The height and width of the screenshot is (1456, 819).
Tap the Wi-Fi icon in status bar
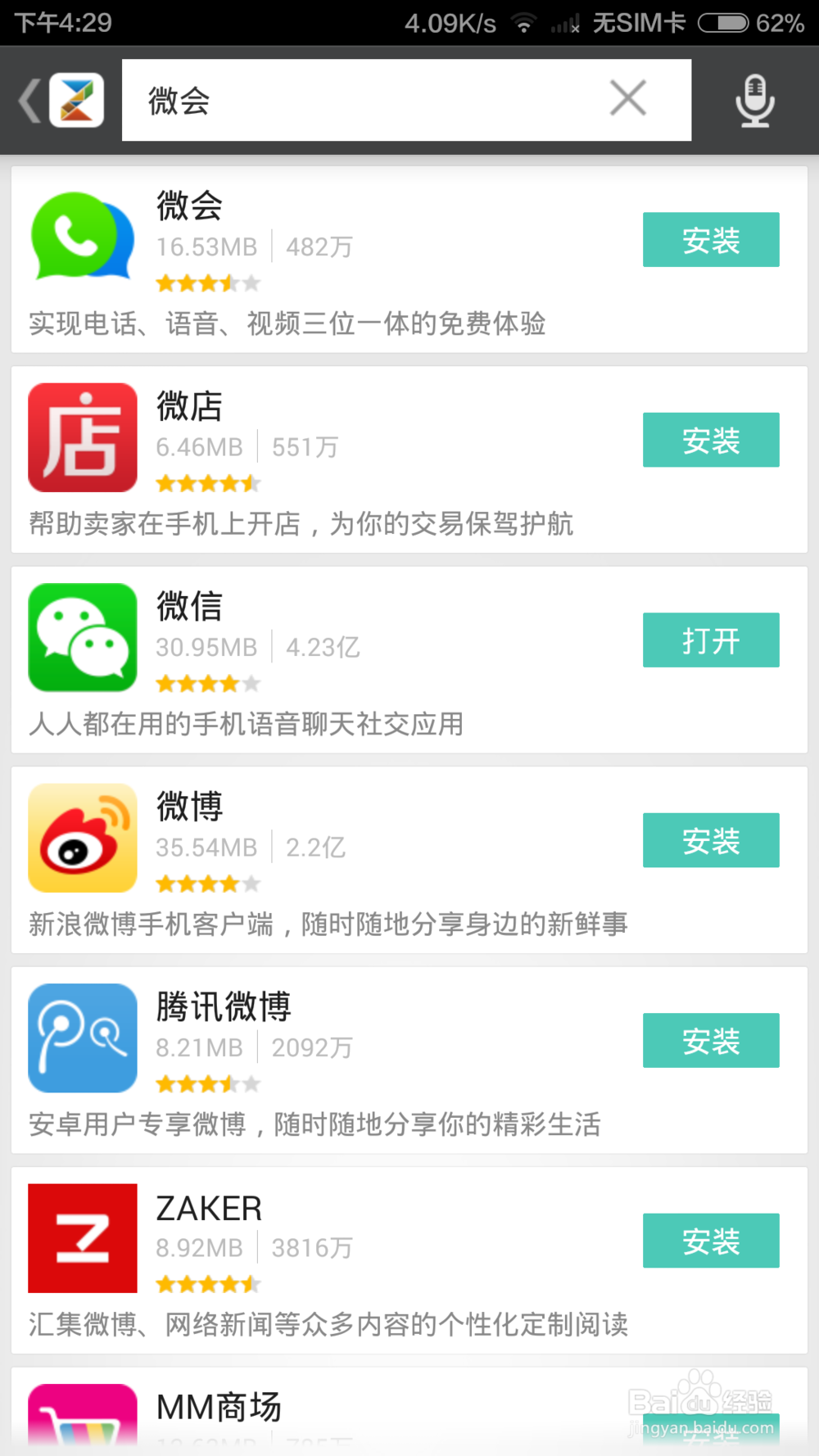coord(524,22)
